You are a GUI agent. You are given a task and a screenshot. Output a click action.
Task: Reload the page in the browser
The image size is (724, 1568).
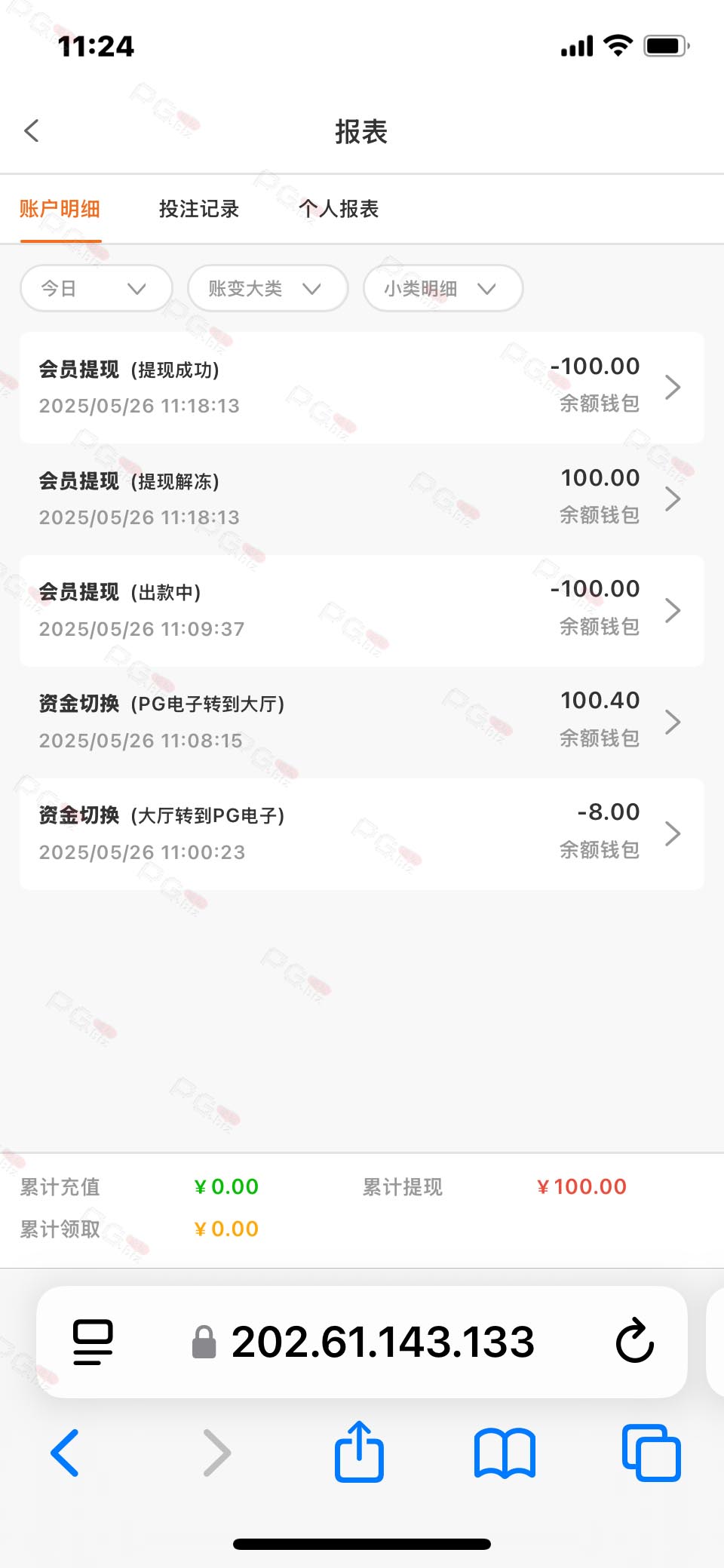coord(635,1341)
